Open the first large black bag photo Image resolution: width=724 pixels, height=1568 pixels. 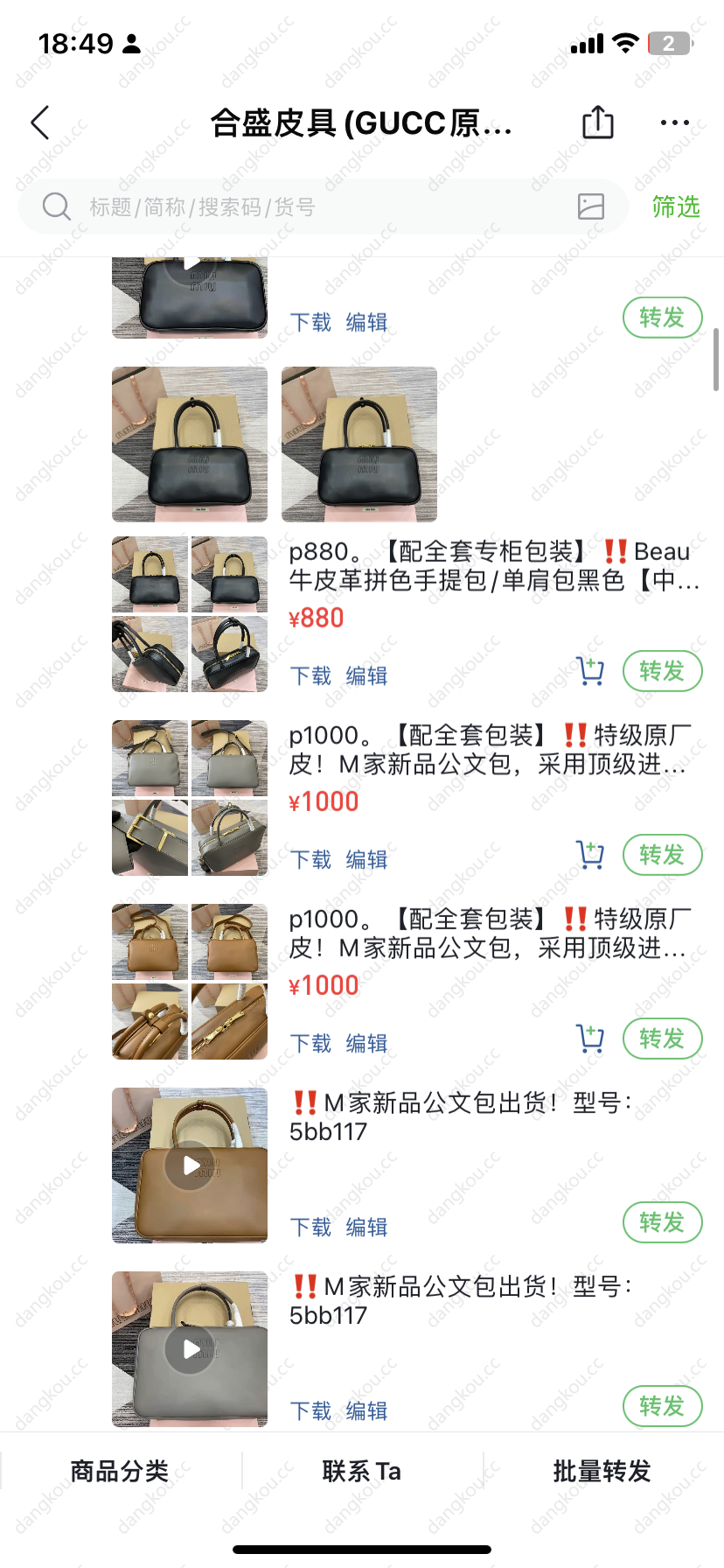190,444
